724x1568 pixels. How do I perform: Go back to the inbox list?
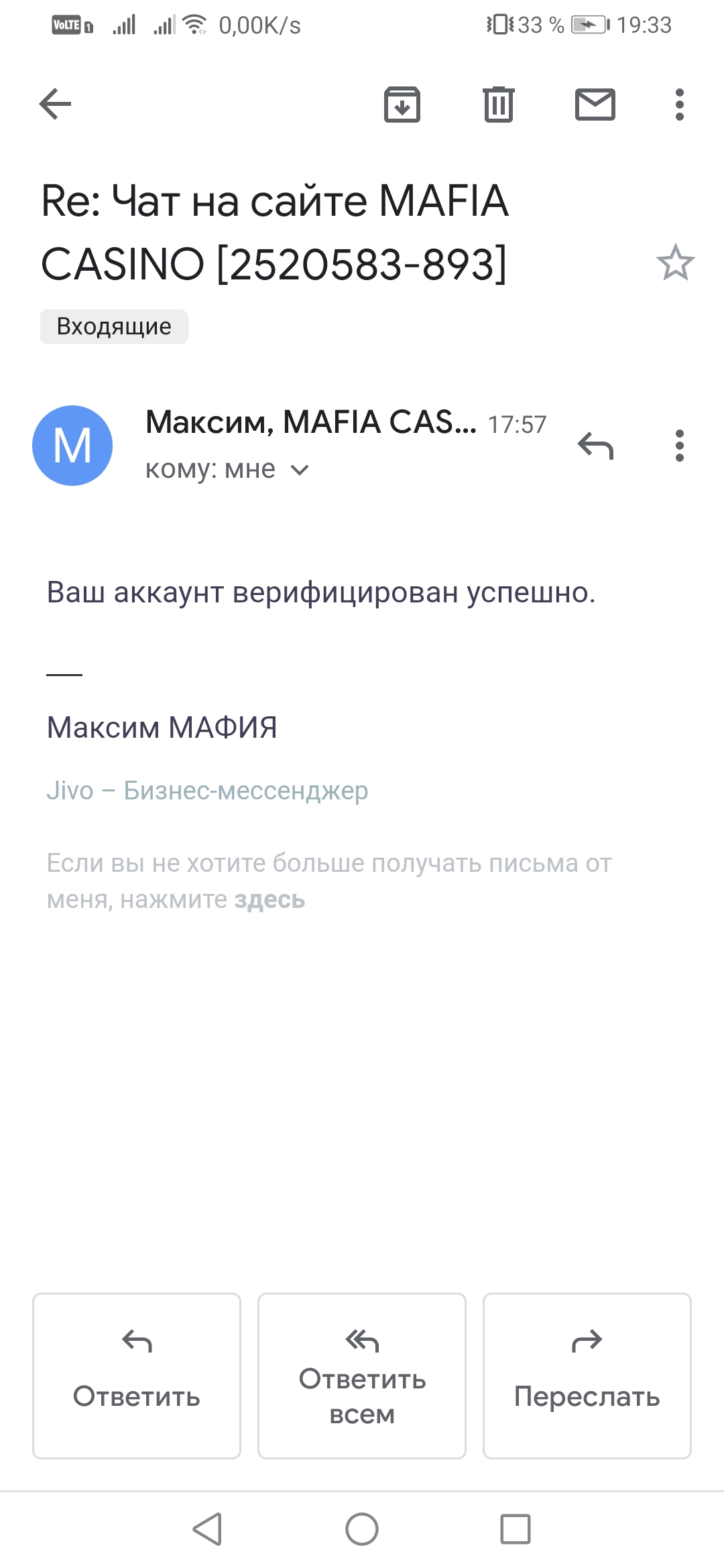click(x=55, y=105)
